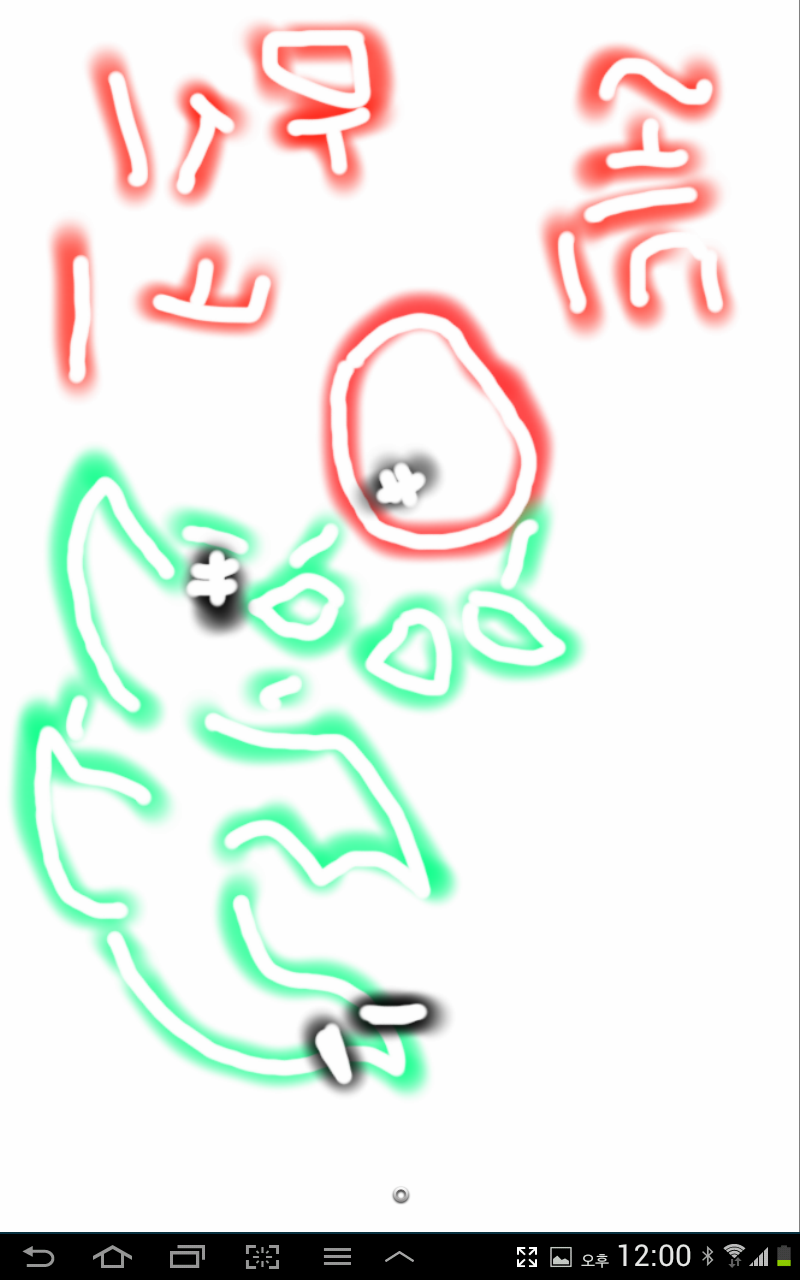This screenshot has width=800, height=1280.
Task: Go back with the system back button
Action: 38,1256
